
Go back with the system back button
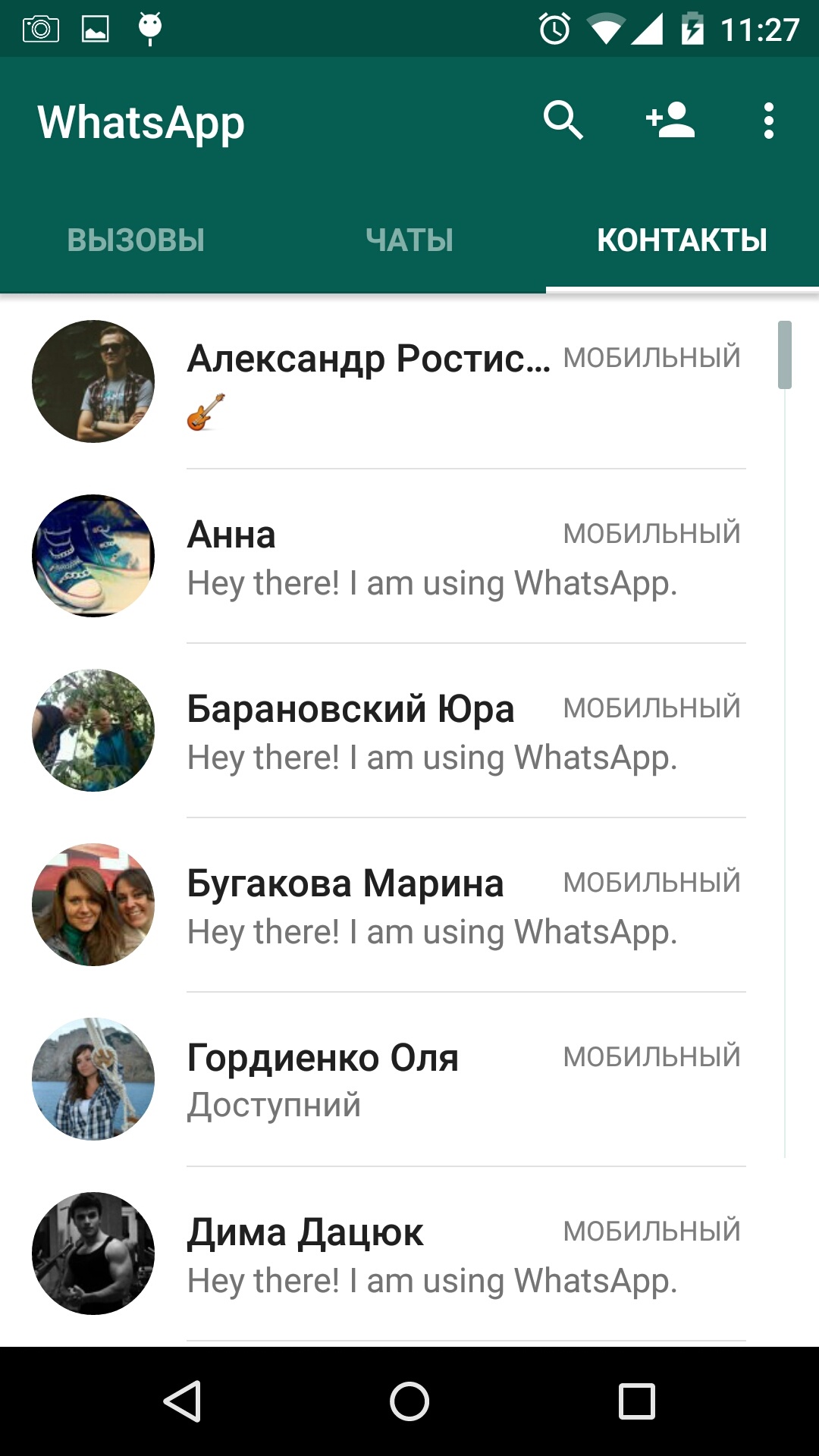pyautogui.click(x=182, y=1401)
